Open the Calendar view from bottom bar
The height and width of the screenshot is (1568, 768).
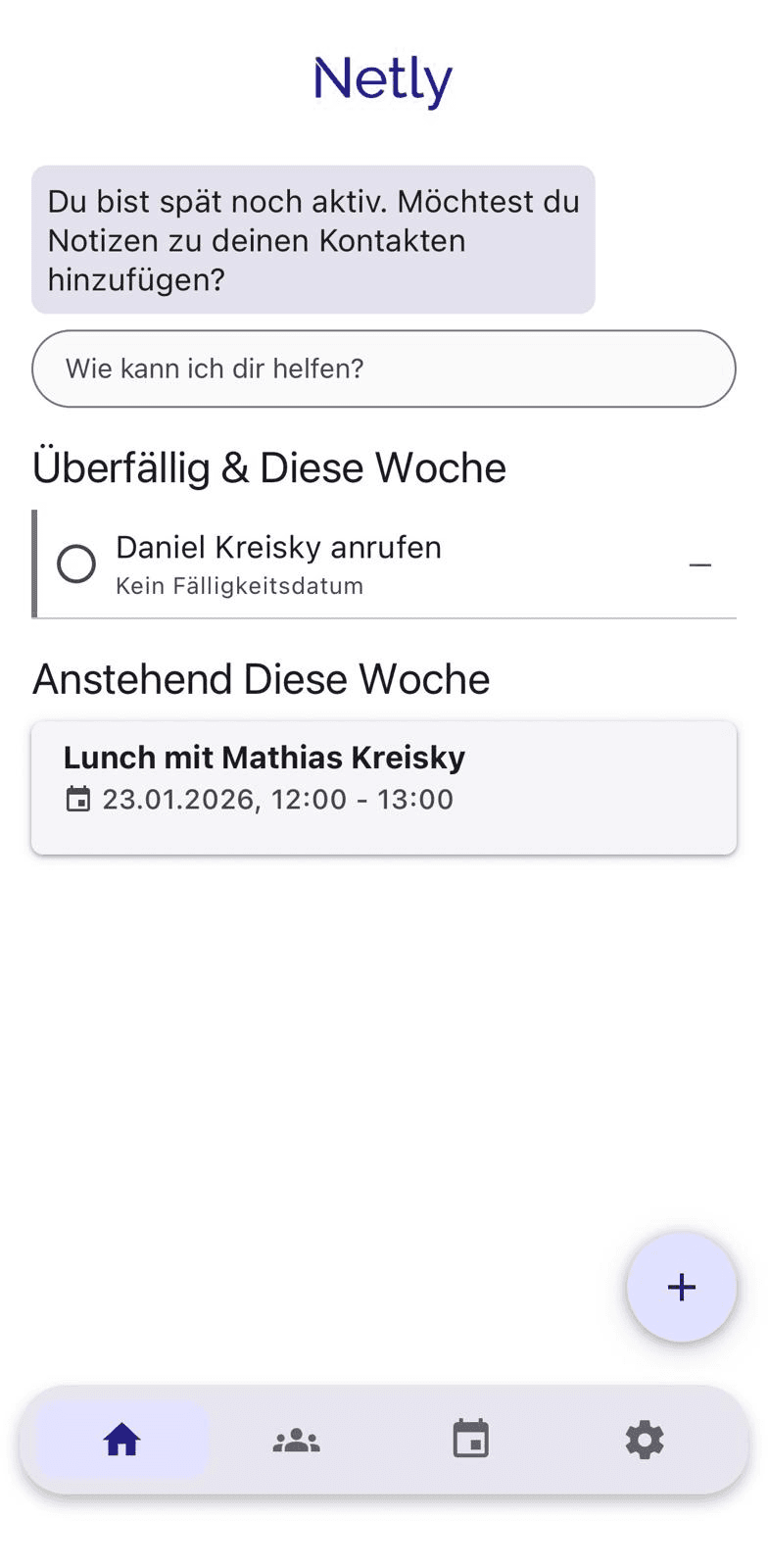click(x=469, y=1441)
